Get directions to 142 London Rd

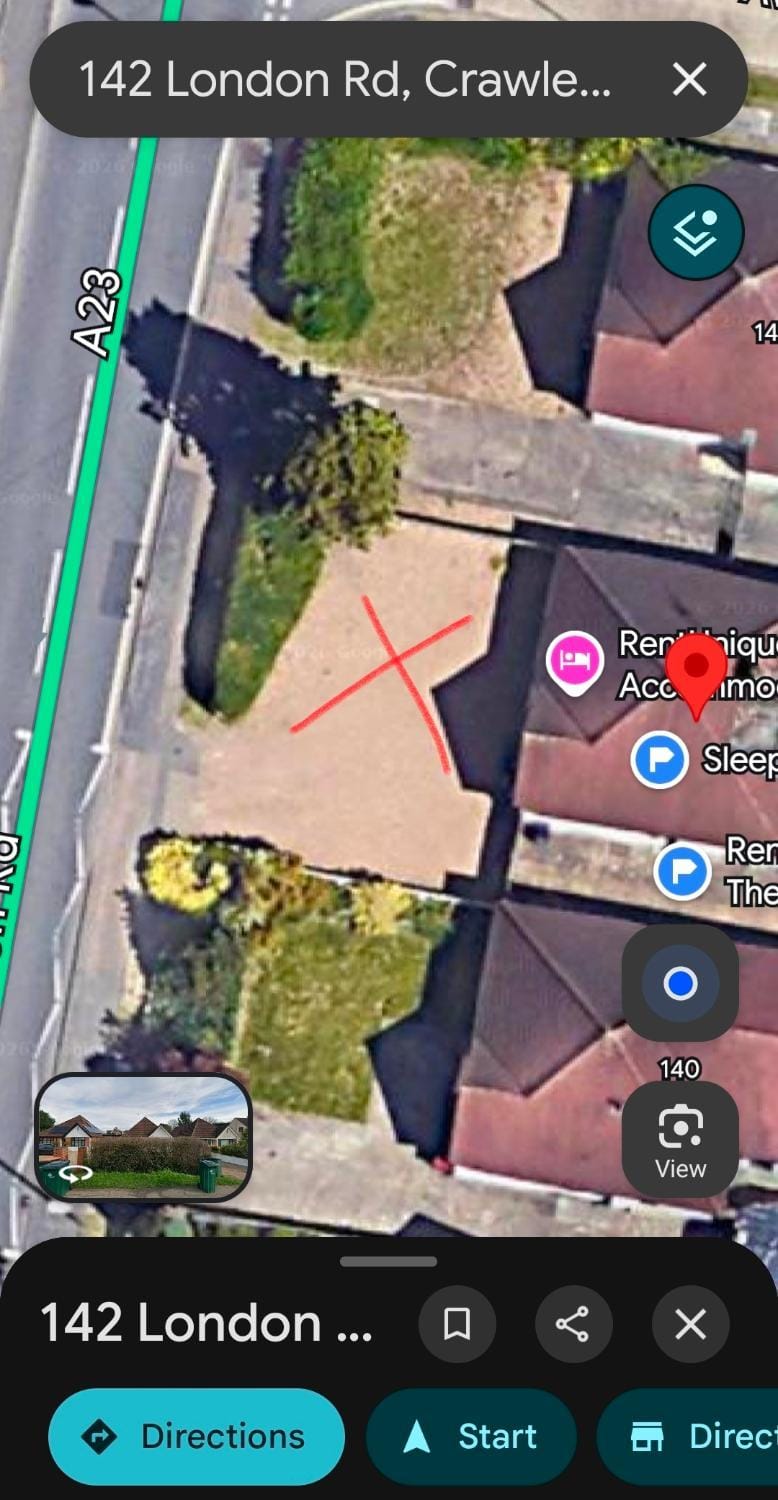[196, 1437]
